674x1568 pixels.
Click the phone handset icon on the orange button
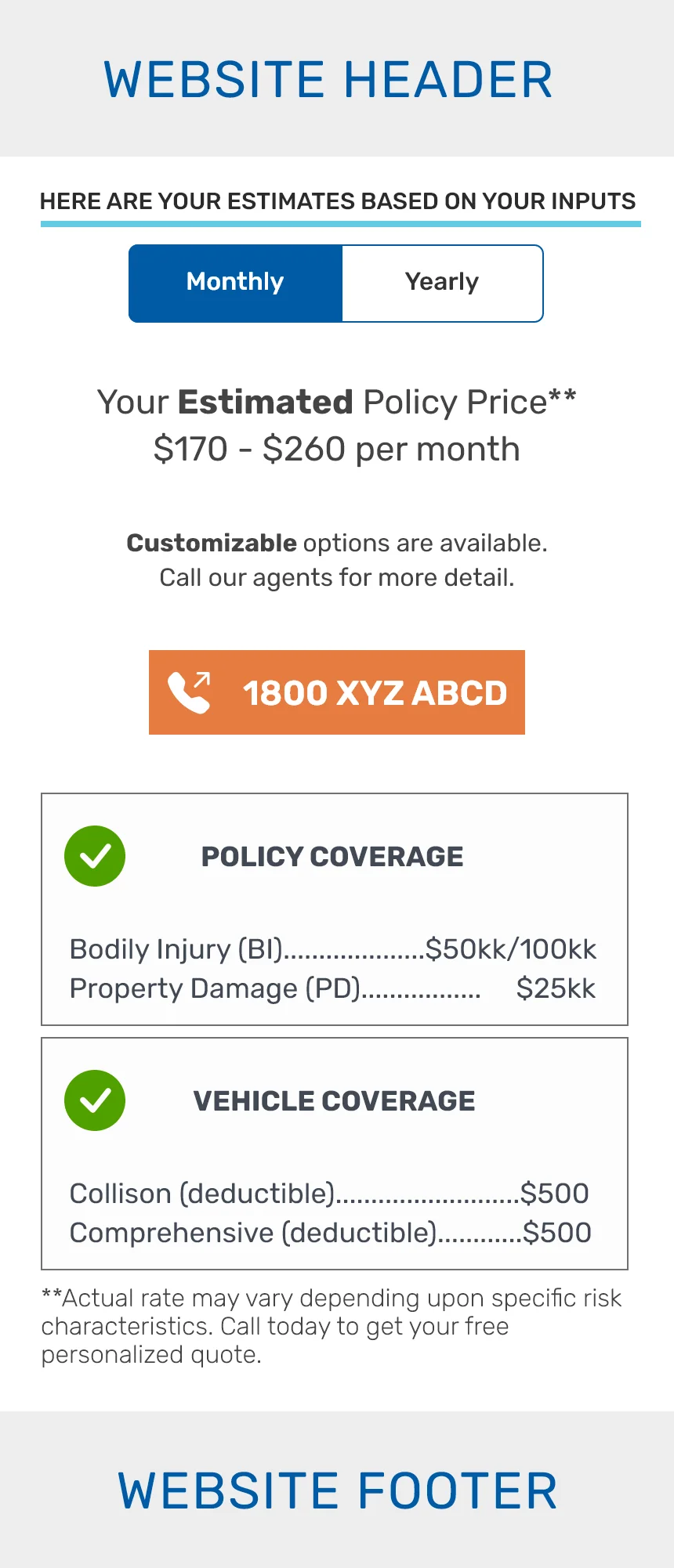point(188,692)
